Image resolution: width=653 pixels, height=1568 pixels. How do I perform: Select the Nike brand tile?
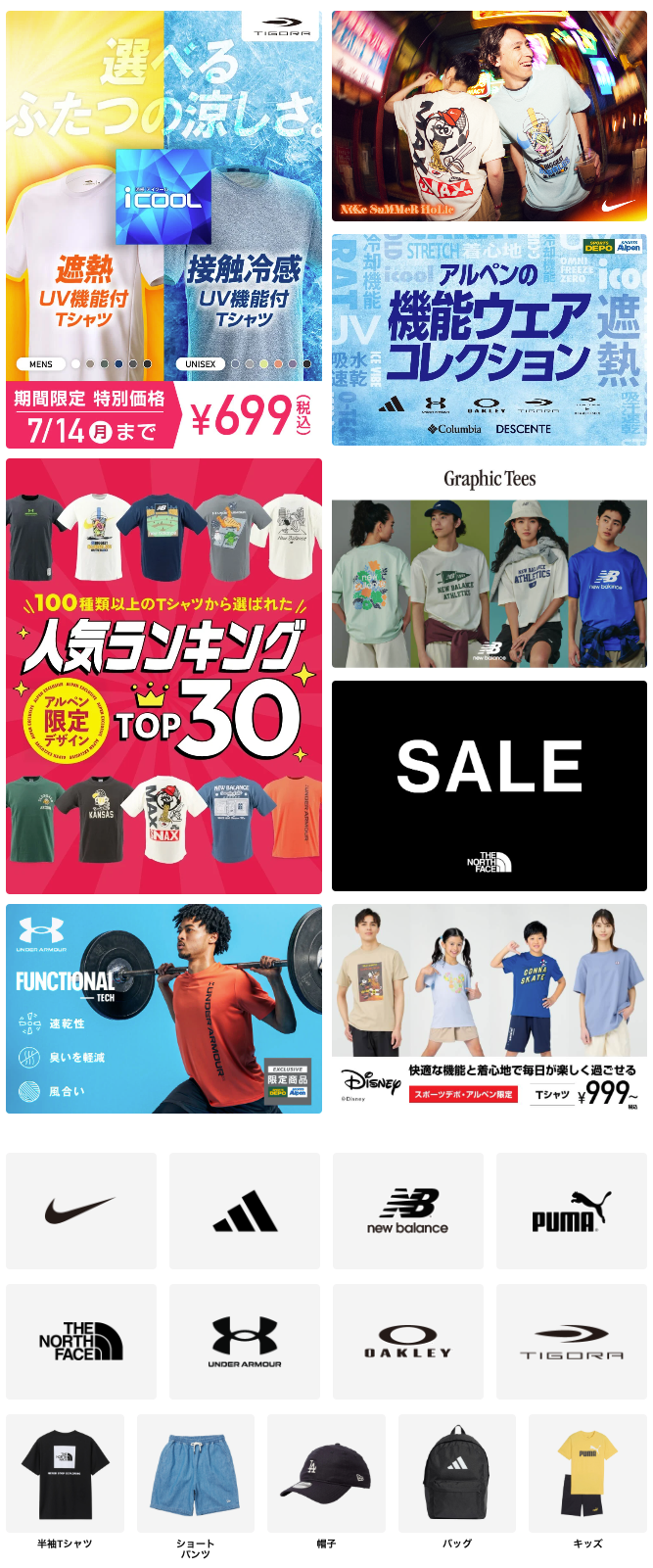point(81,1211)
